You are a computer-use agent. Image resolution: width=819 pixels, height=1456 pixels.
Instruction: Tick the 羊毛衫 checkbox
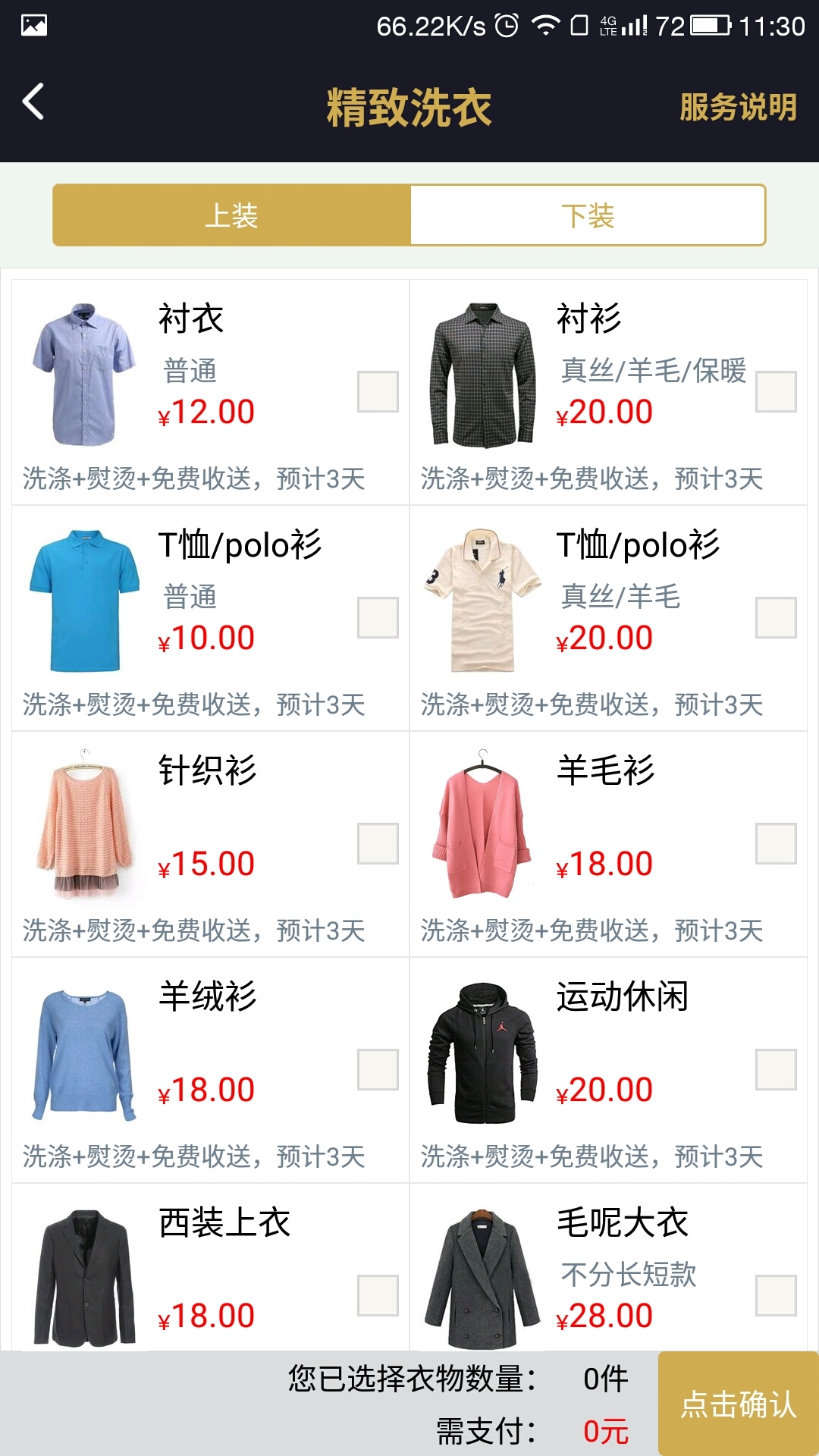pos(776,843)
